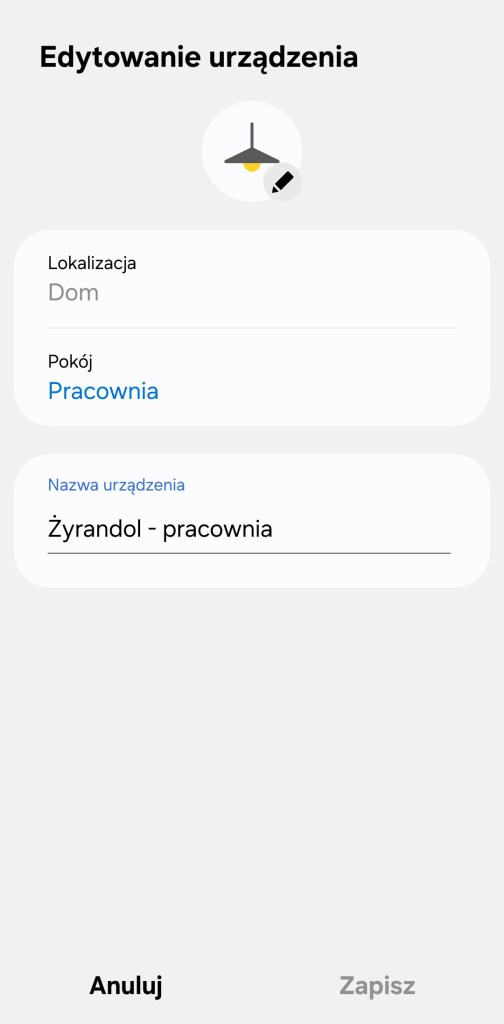The height and width of the screenshot is (1024, 504).
Task: Cancel editing with Anuluj
Action: pos(125,985)
